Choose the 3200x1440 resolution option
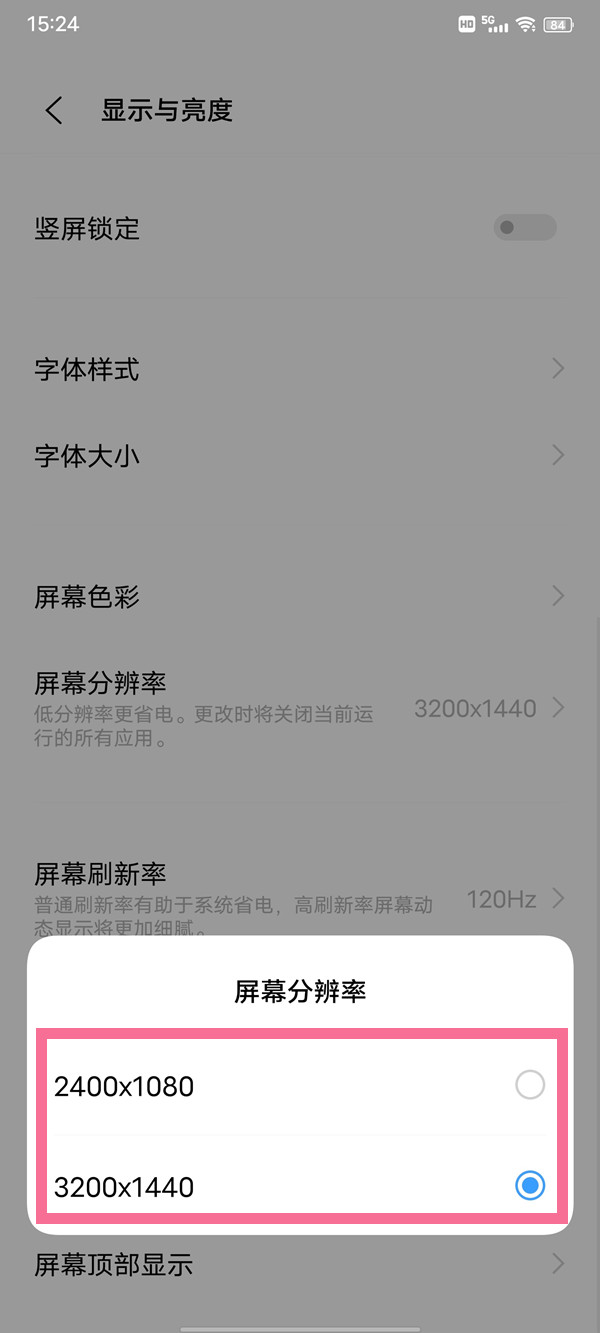600x1333 pixels. (300, 1186)
